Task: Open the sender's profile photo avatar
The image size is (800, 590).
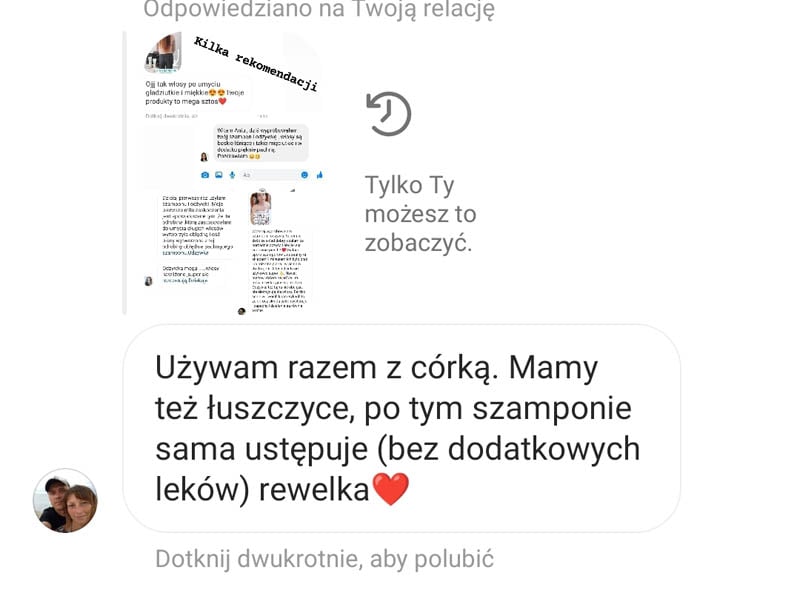Action: click(66, 500)
